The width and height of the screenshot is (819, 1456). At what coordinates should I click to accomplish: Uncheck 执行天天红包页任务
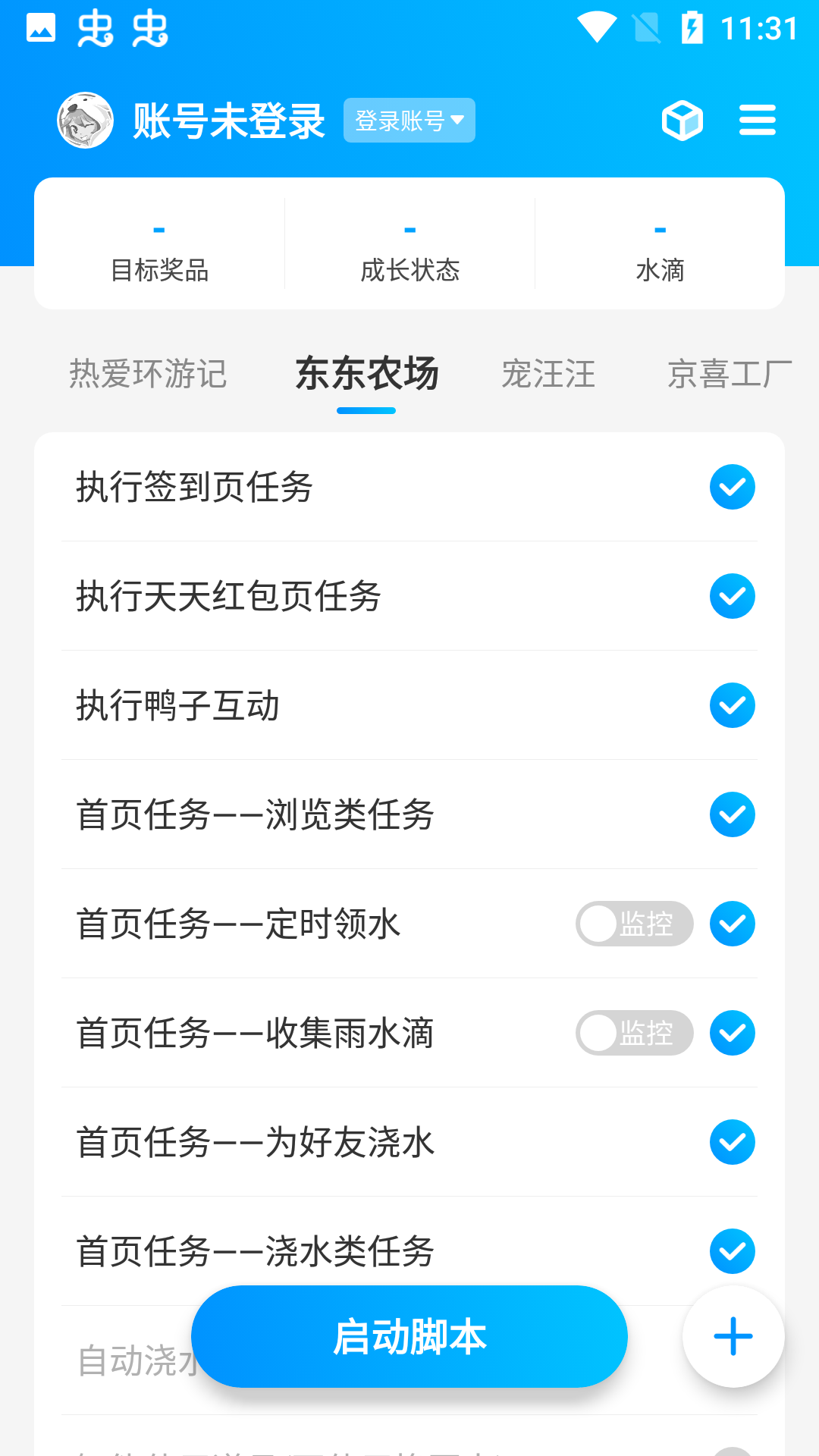(x=732, y=596)
